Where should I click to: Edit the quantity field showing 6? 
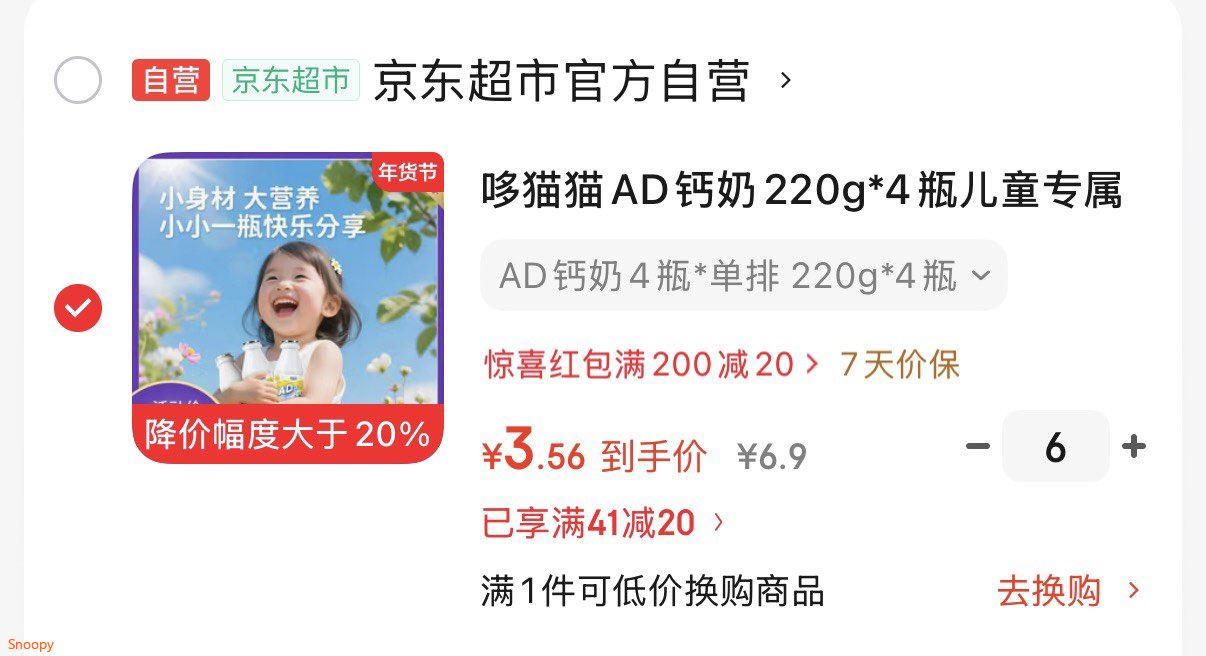tap(1056, 446)
